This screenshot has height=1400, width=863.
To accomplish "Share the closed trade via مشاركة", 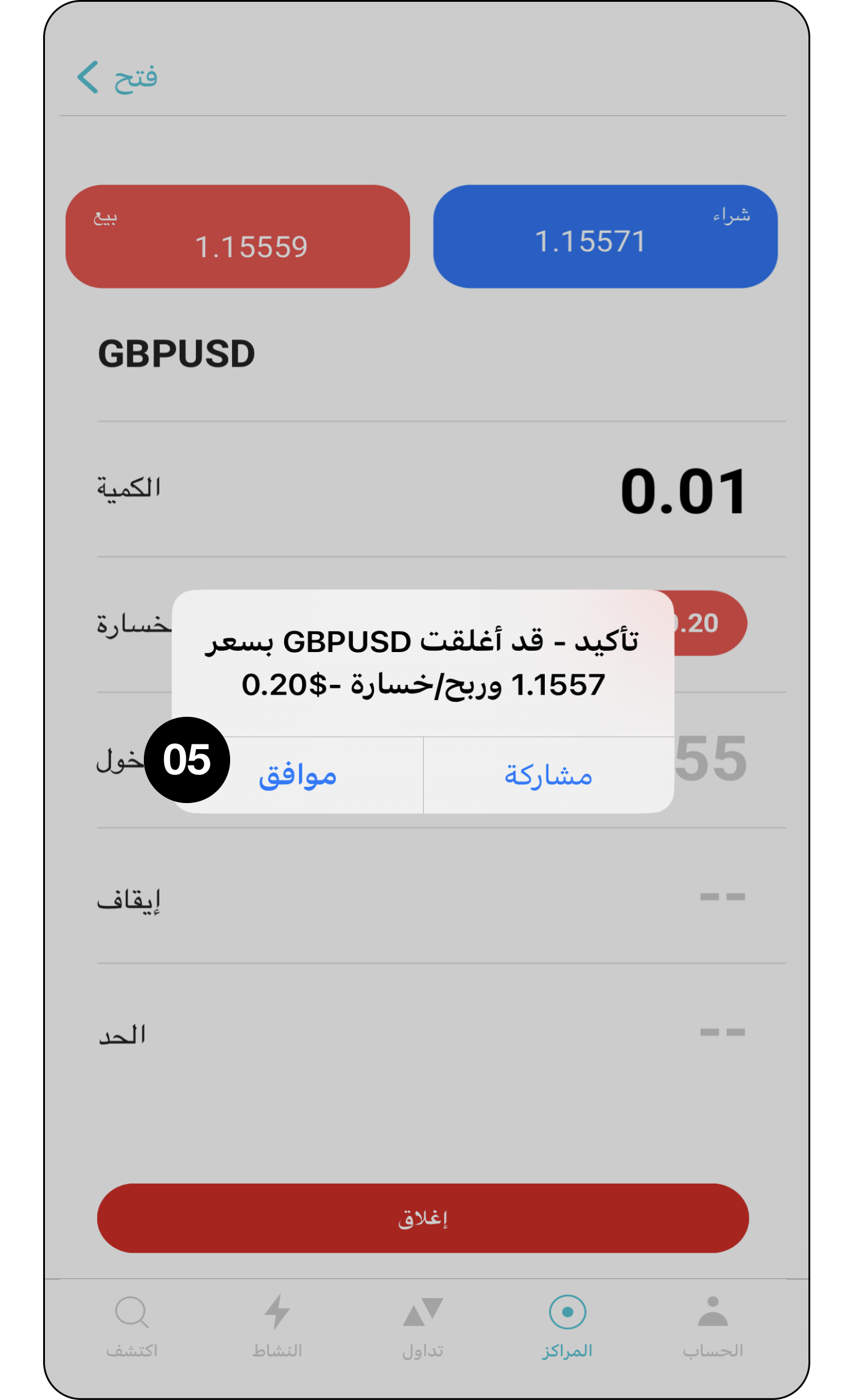I will click(x=548, y=776).
